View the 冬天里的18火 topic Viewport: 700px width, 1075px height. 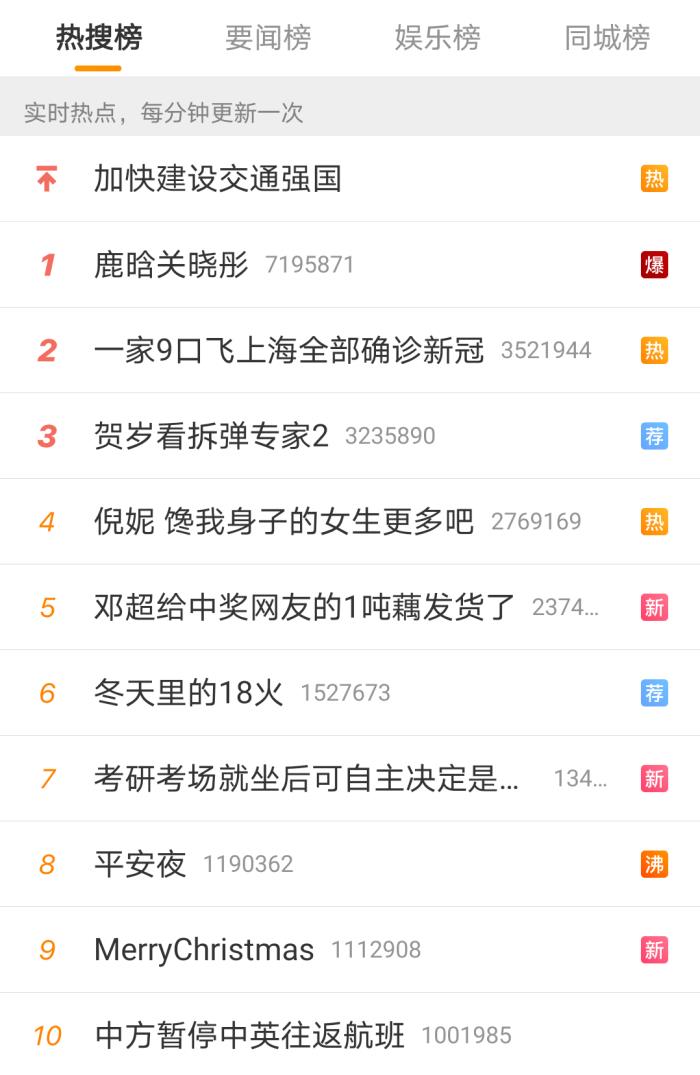pos(189,693)
